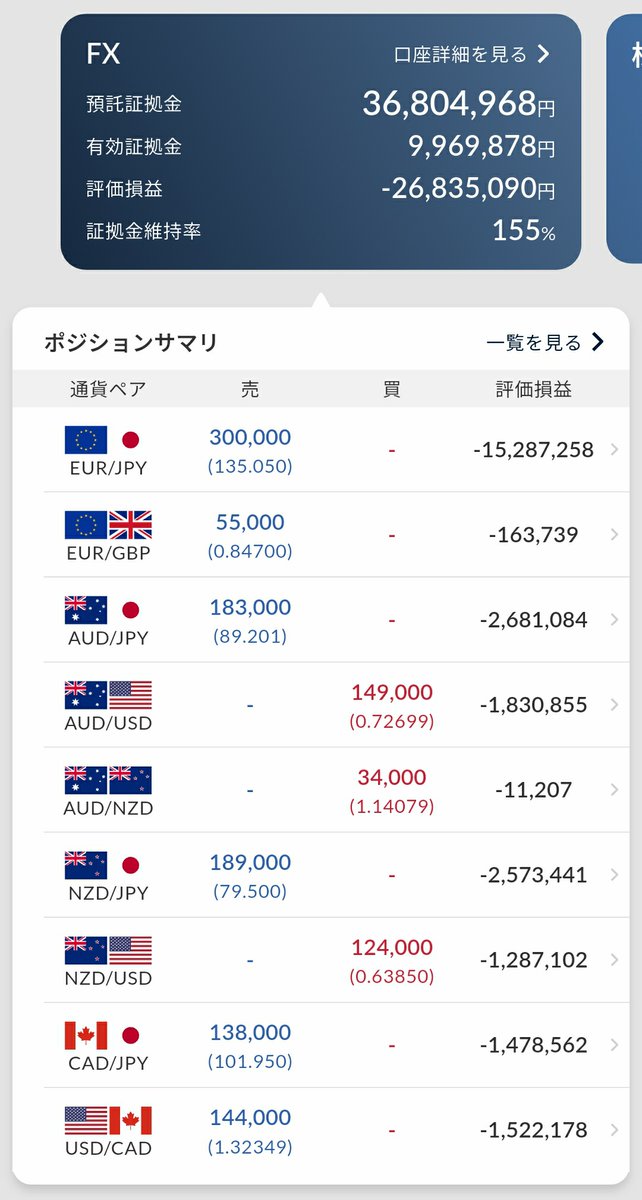The image size is (642, 1200).
Task: View full position list
Action: 544,343
